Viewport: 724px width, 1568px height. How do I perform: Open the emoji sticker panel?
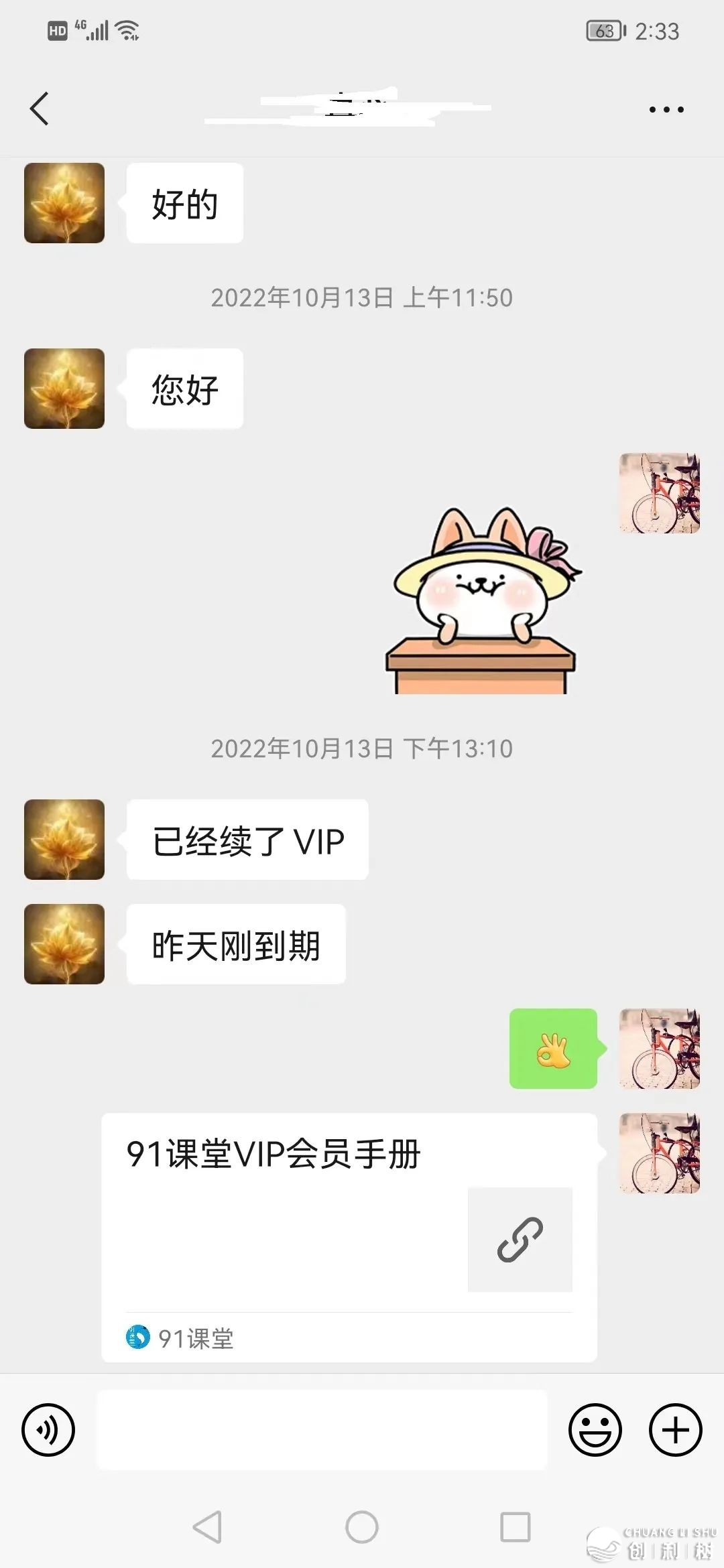point(595,1429)
